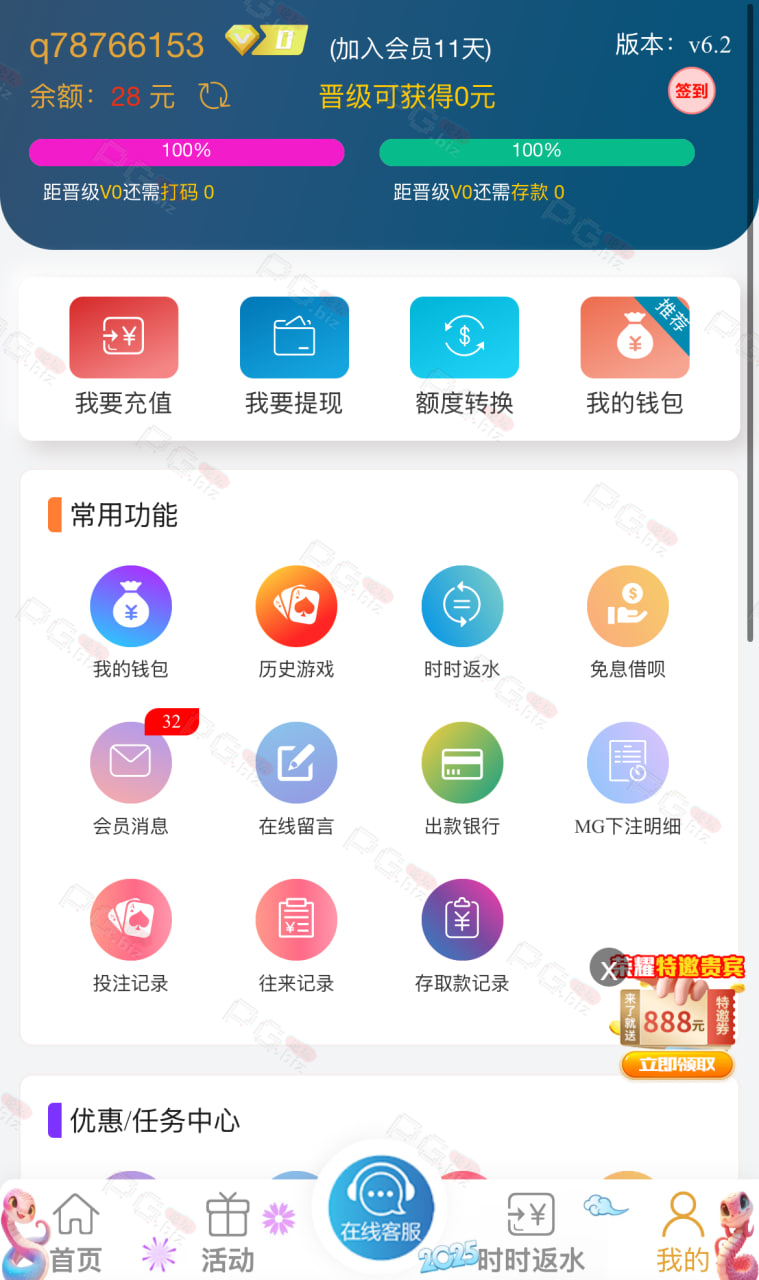The image size is (759, 1280).
Task: Tap the 签到 check-in button
Action: 691,91
